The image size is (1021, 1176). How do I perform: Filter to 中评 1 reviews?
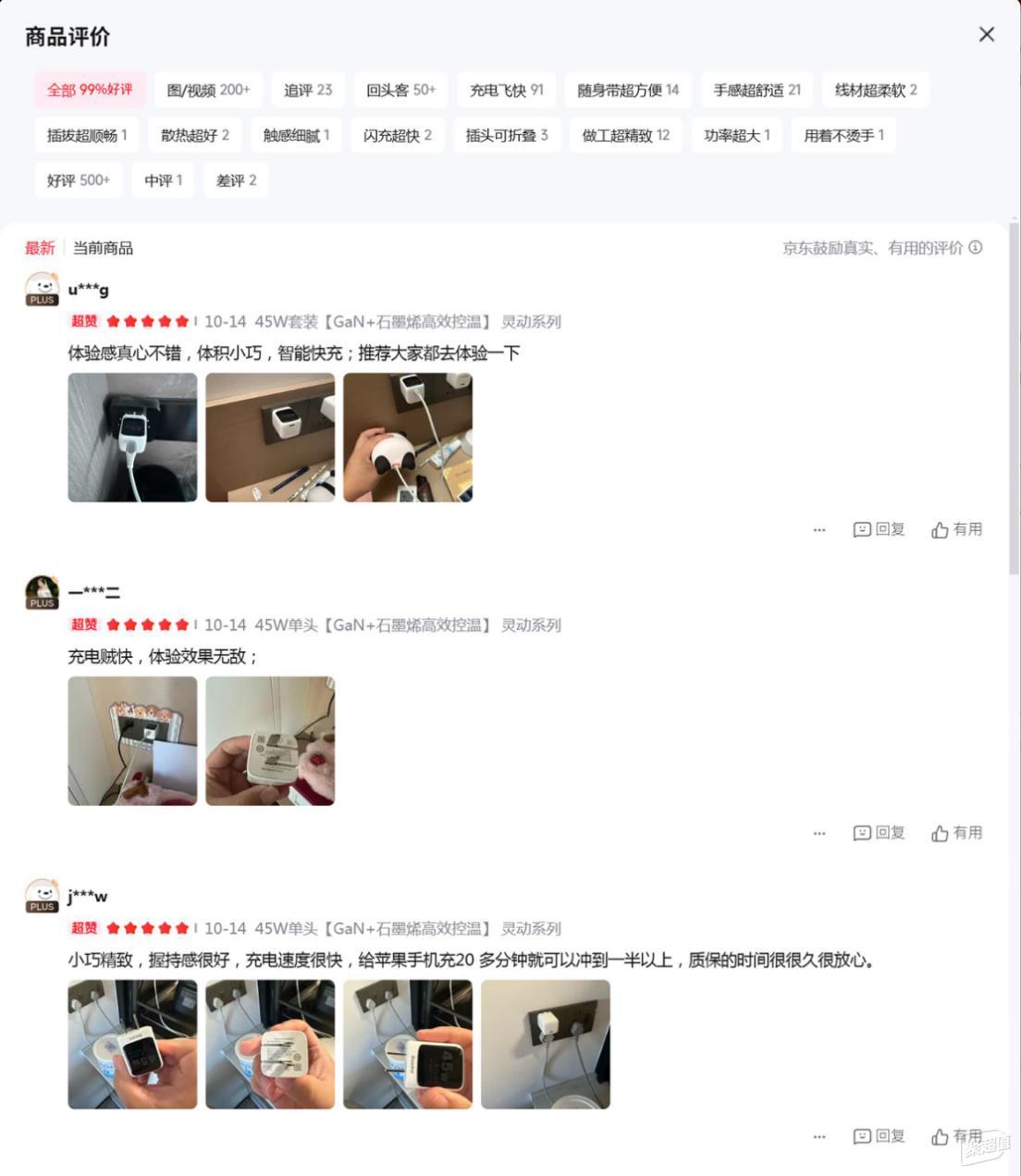click(163, 180)
